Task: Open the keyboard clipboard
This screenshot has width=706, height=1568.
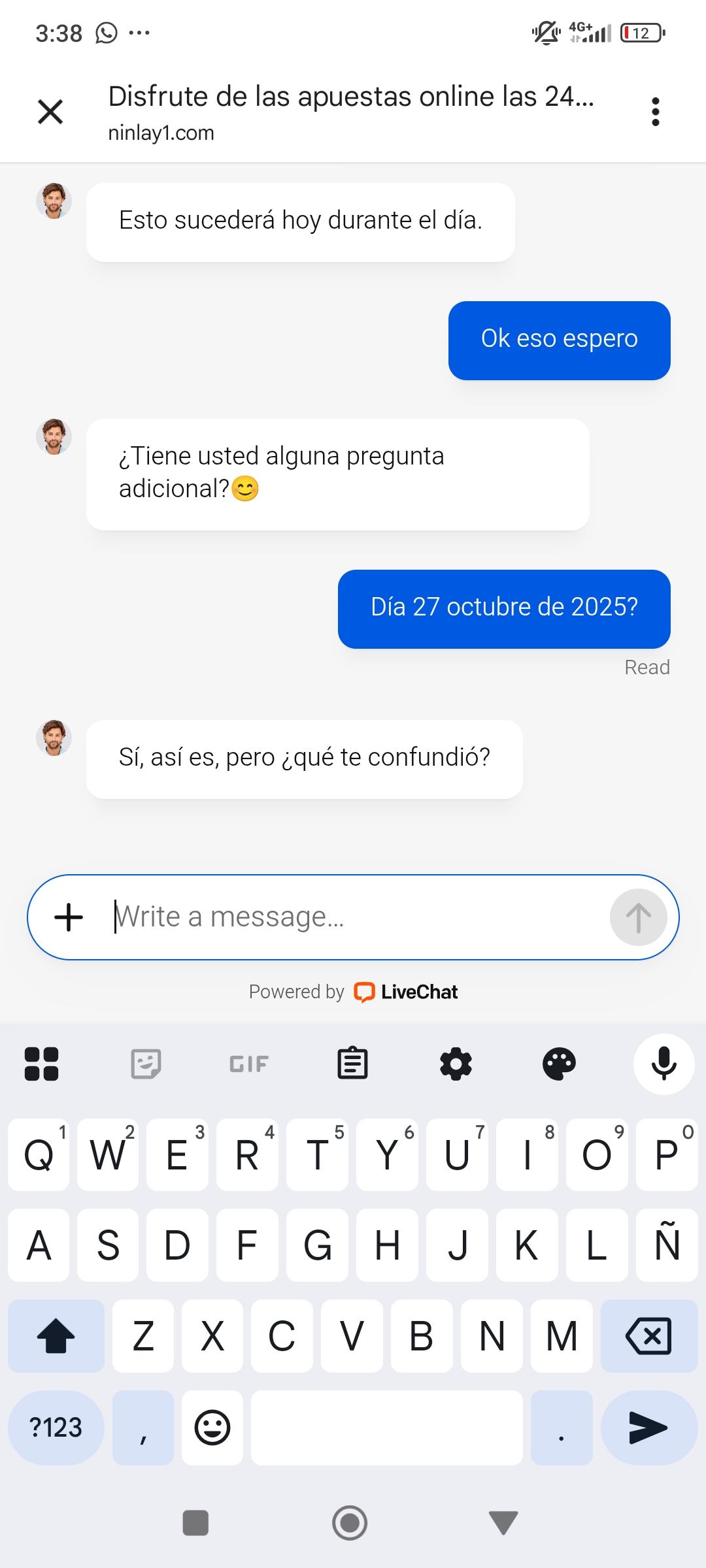Action: (x=352, y=1064)
